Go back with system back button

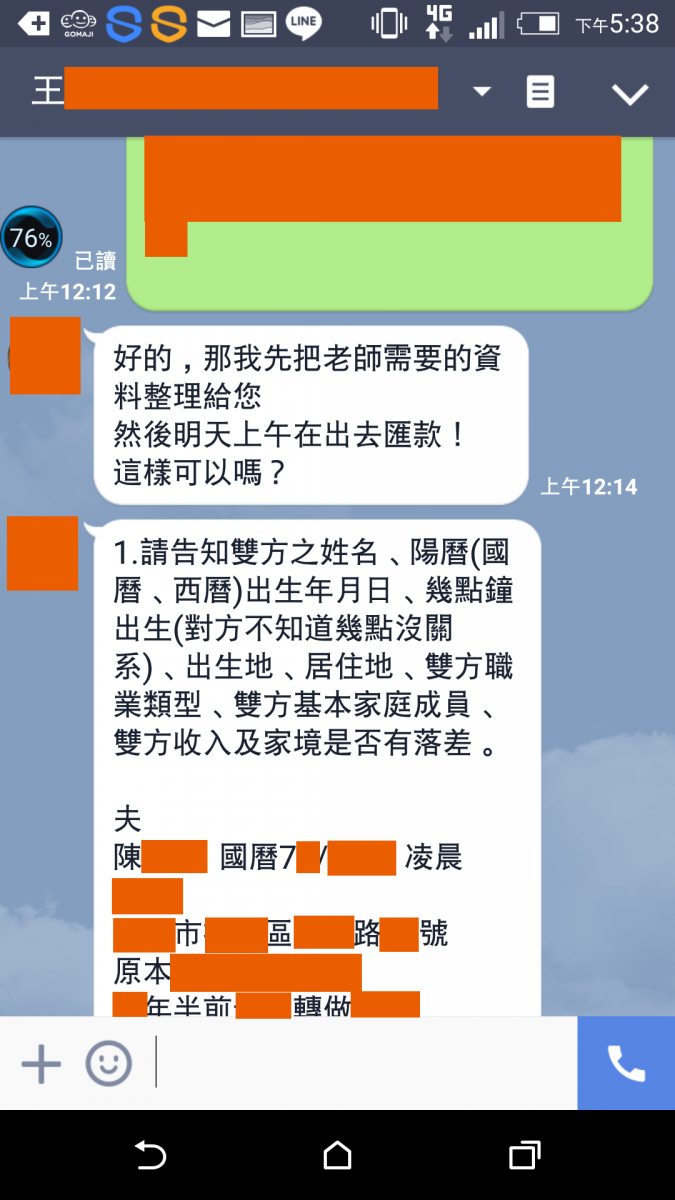150,1156
